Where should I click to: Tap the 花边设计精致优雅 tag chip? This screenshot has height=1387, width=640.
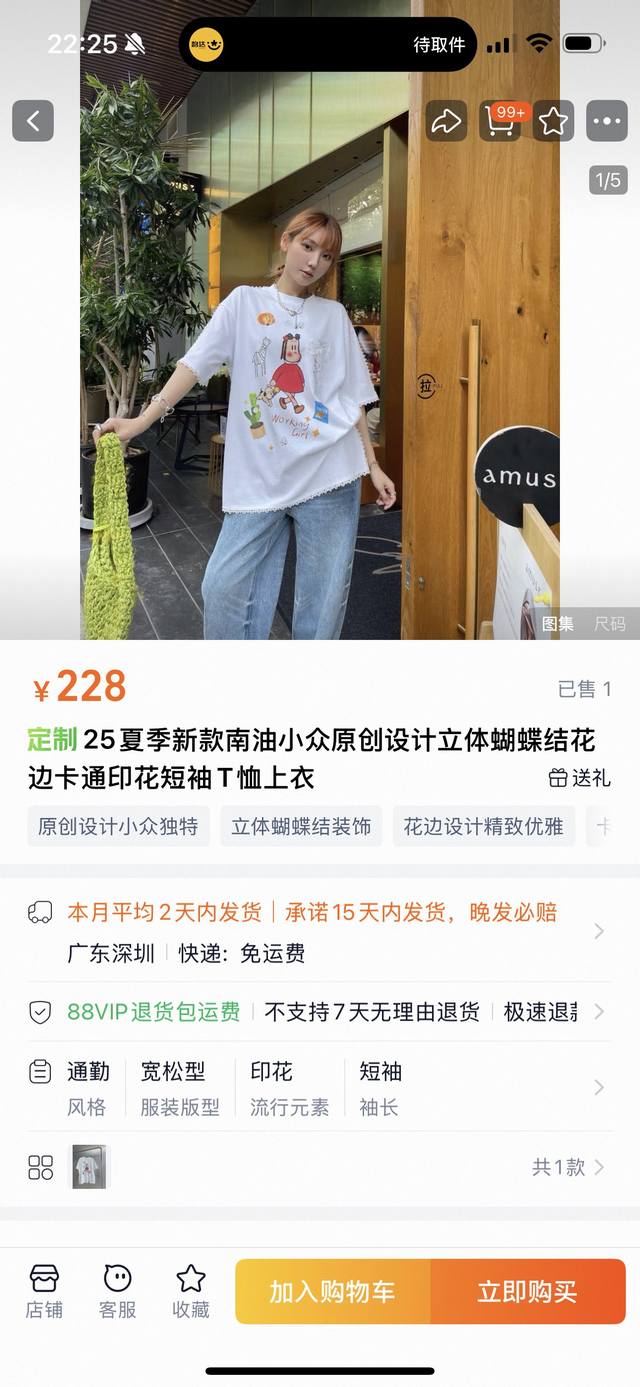click(483, 826)
